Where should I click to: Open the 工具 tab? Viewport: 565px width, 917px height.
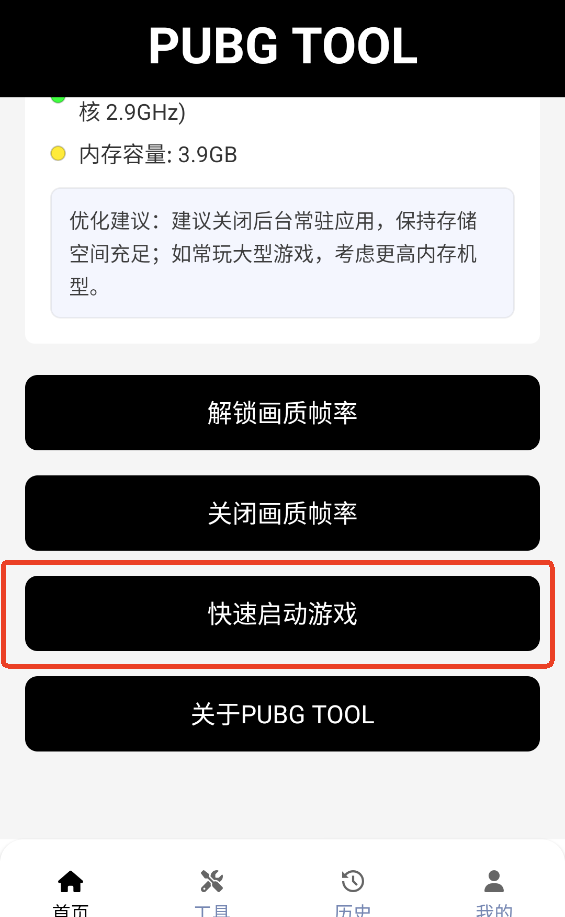coord(212,892)
